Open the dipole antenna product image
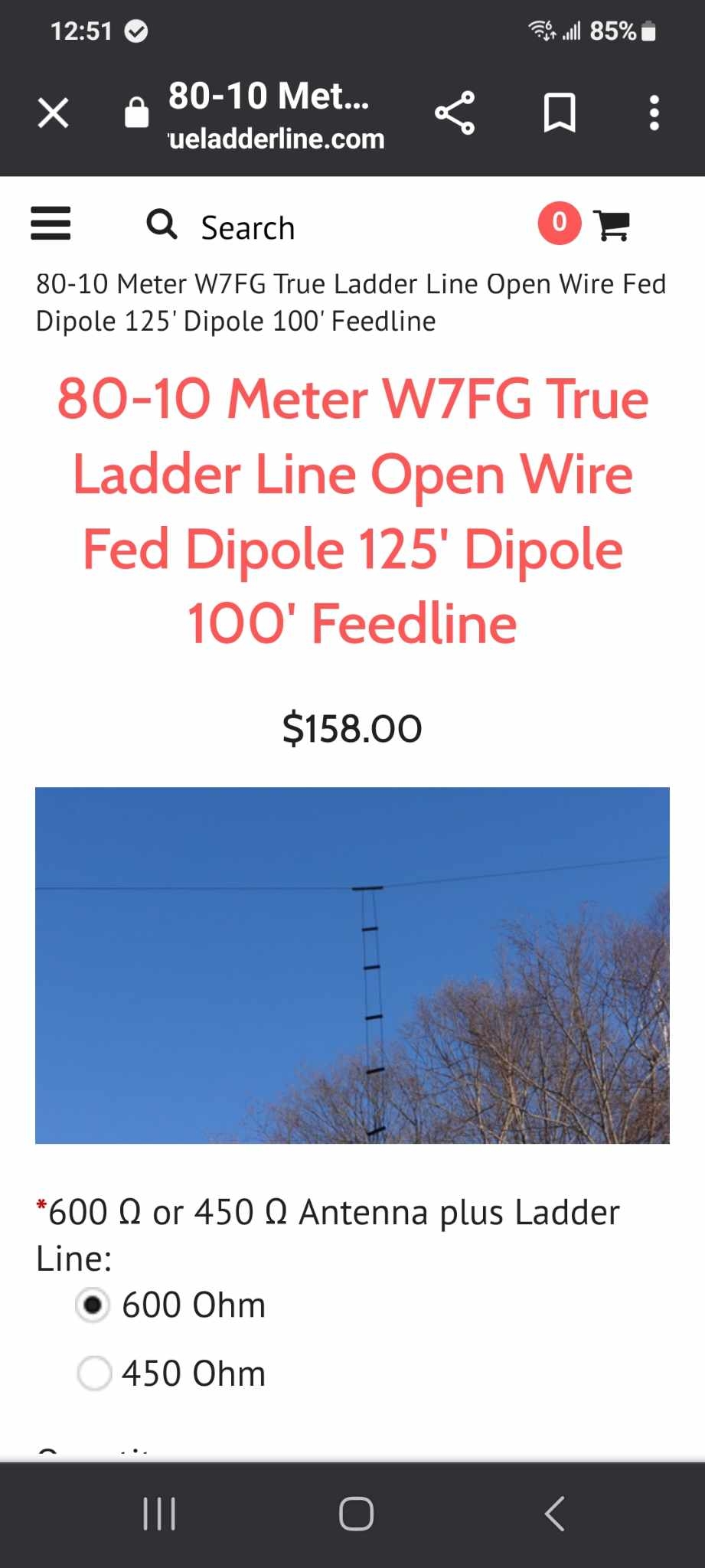Image resolution: width=705 pixels, height=1568 pixels. pyautogui.click(x=352, y=965)
